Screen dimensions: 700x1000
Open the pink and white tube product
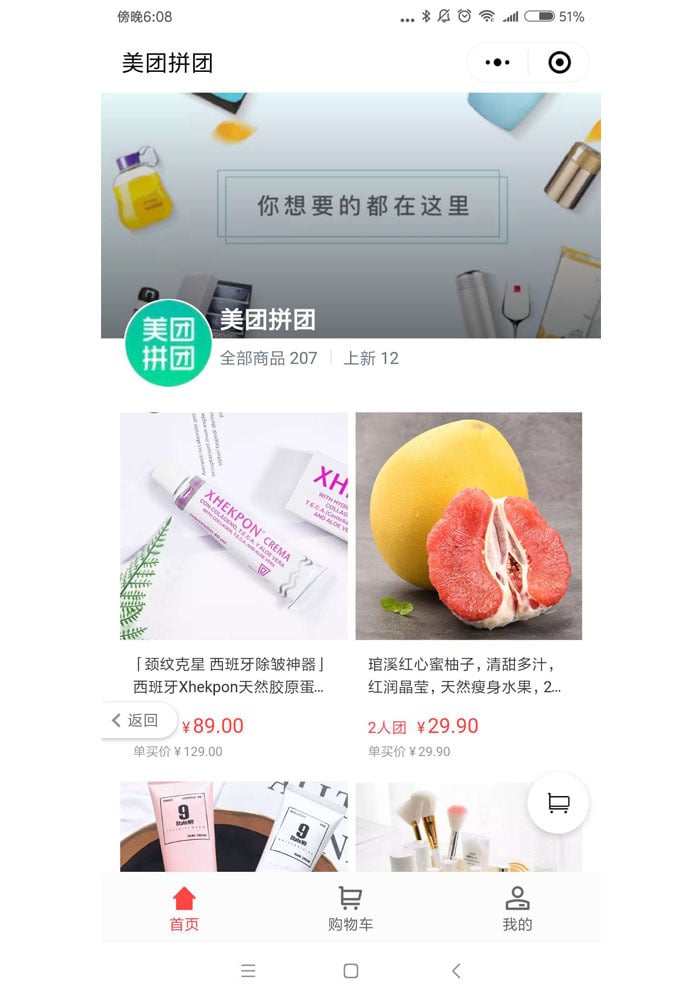point(234,826)
